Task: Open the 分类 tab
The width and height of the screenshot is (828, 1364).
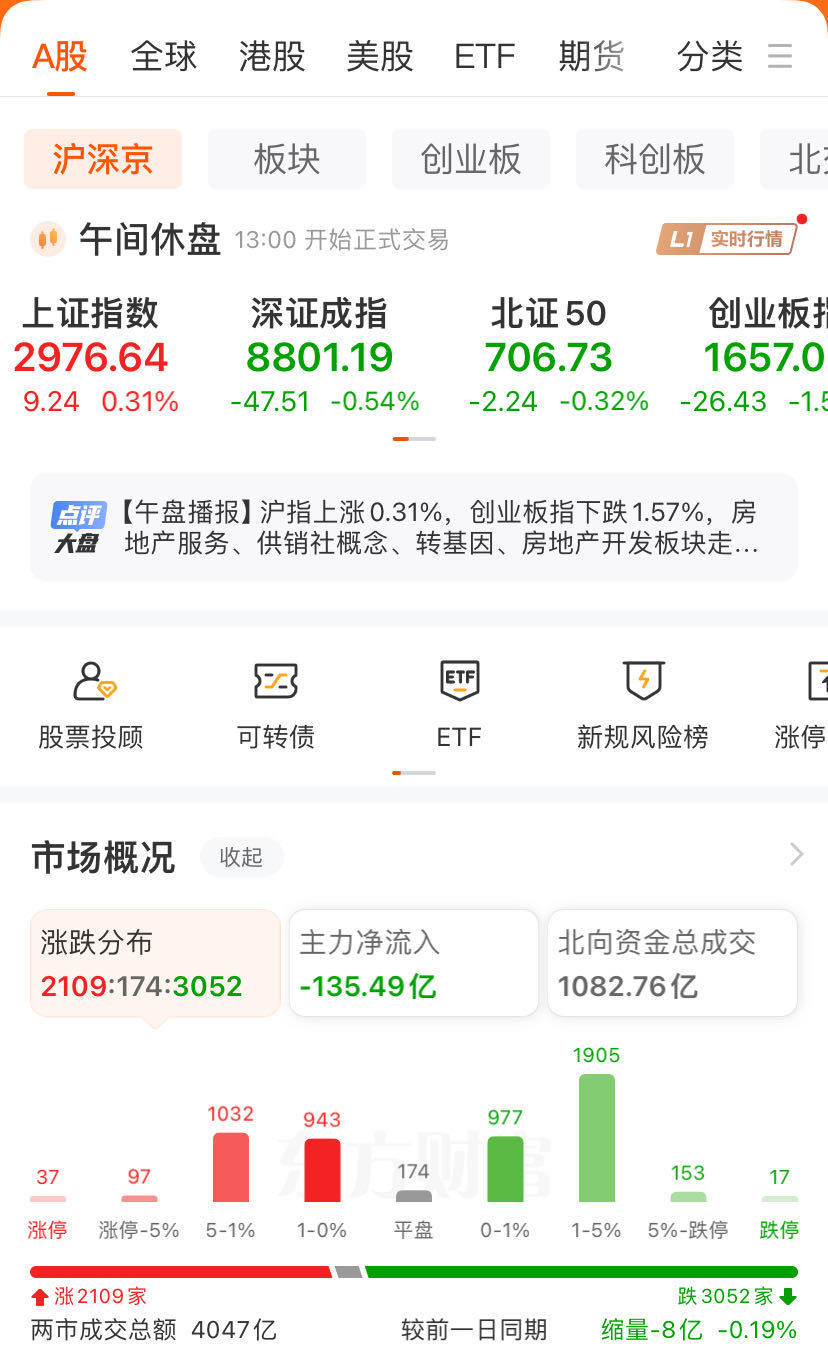Action: (710, 56)
